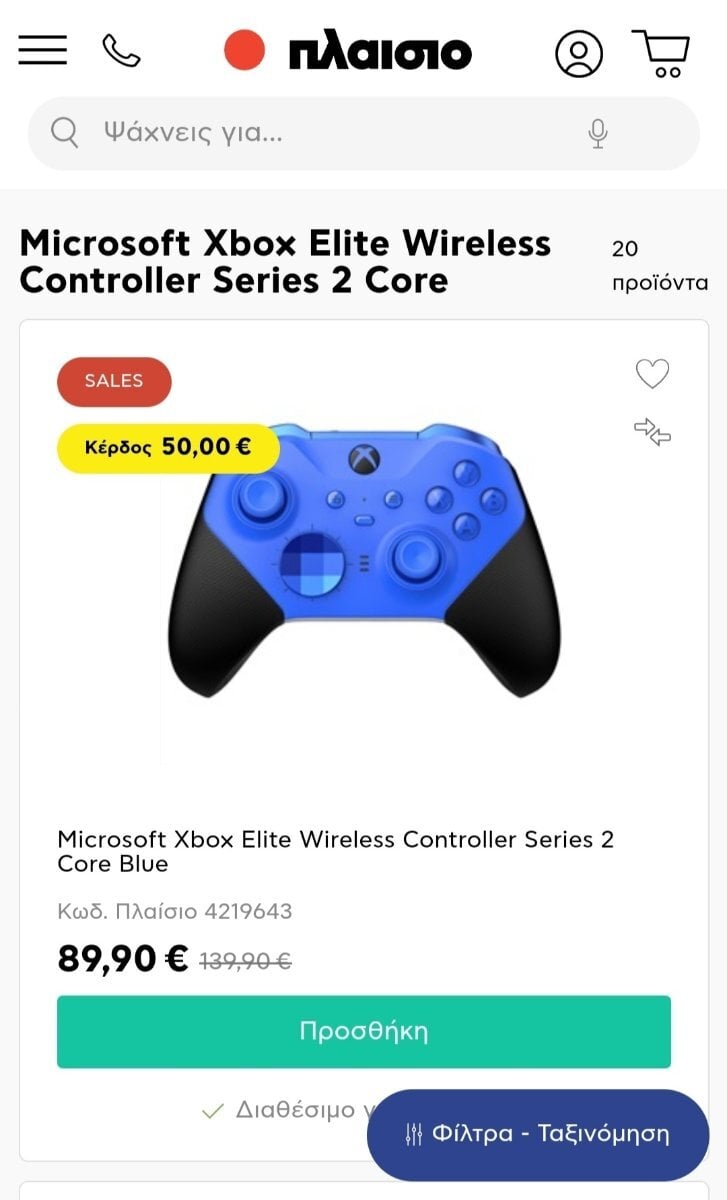Open the user account icon
727x1200 pixels.
579,53
